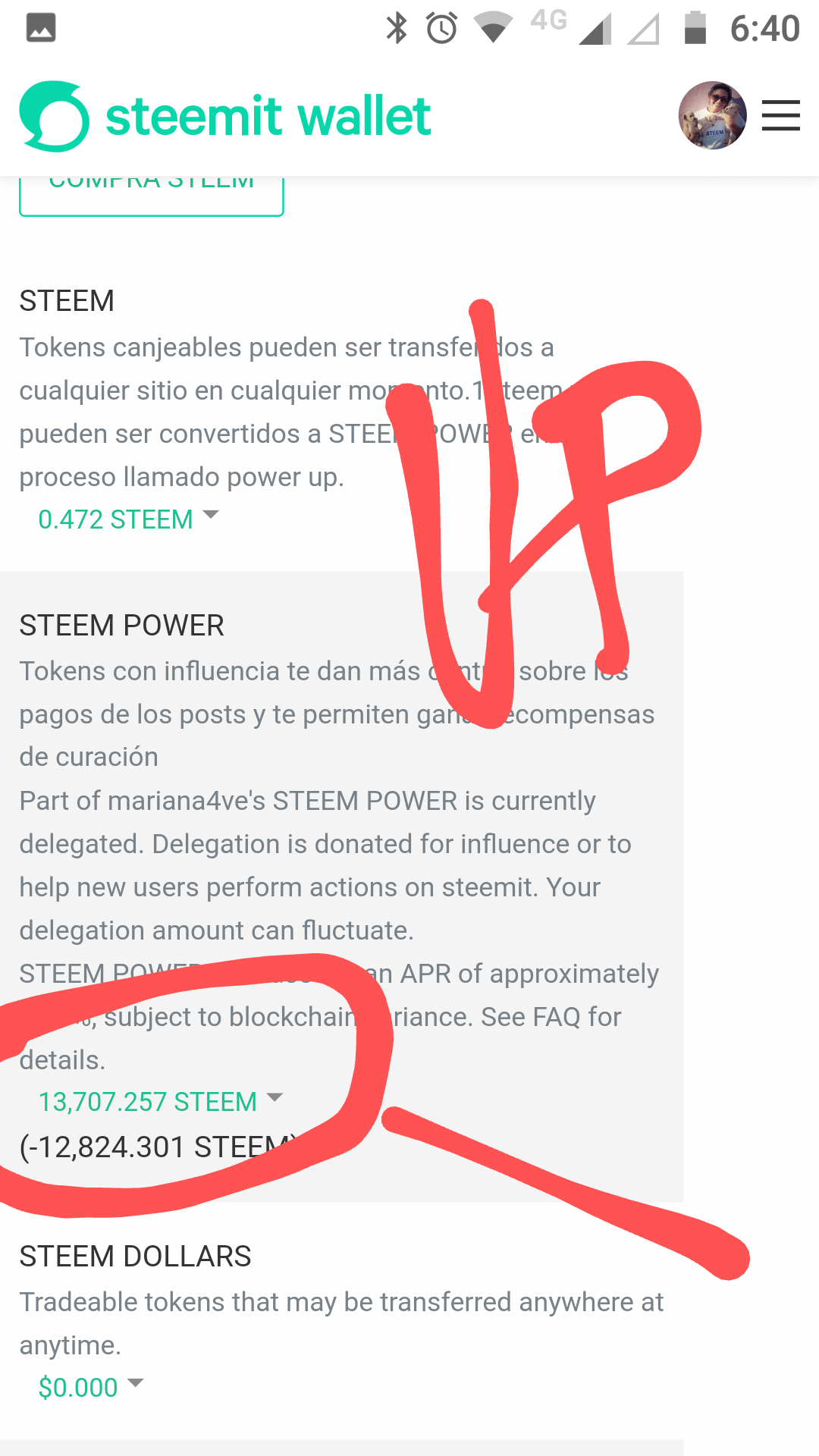Tap the steemit wallet logo
Viewport: 819px width, 1456px height.
[x=225, y=117]
